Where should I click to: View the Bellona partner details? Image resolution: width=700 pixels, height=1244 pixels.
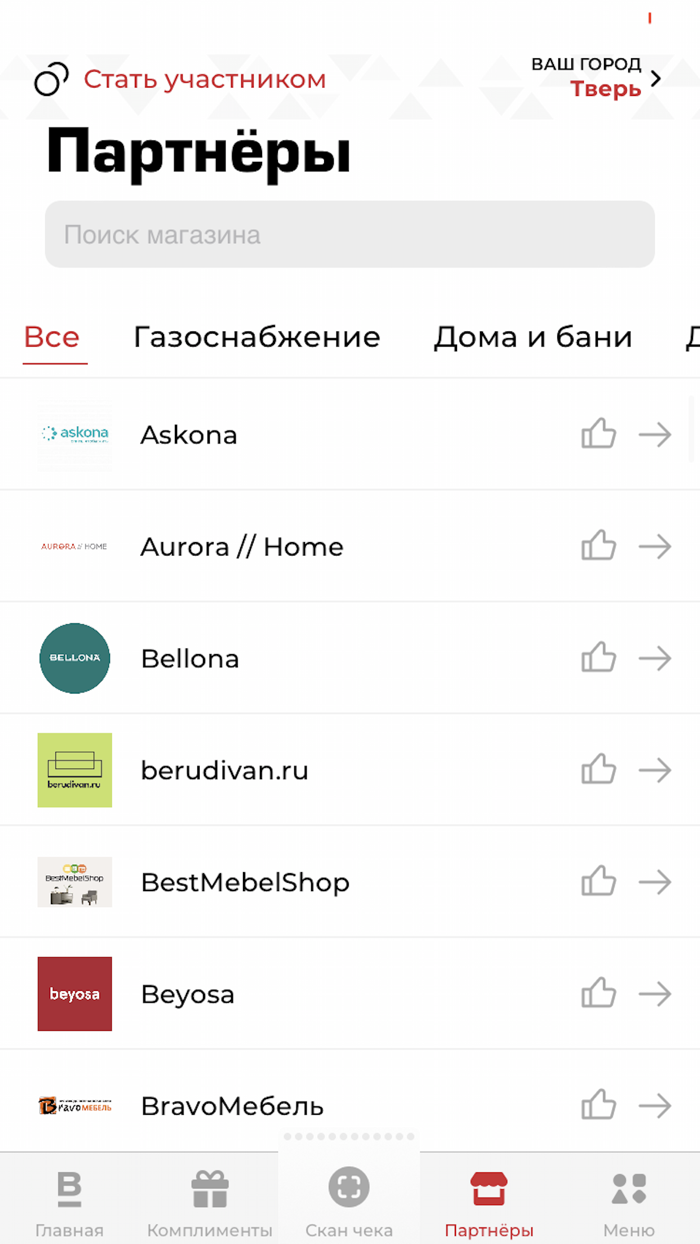(655, 659)
